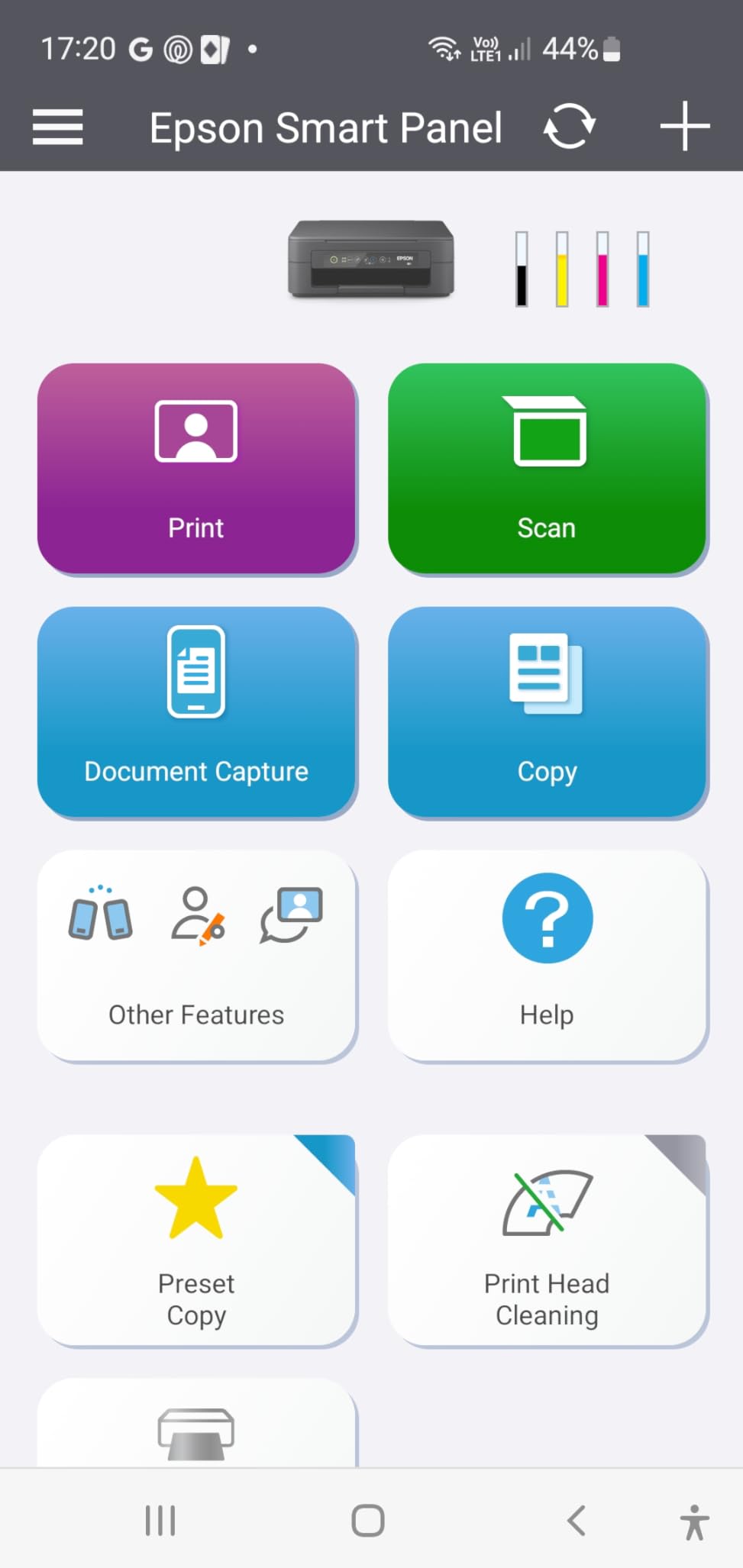Open the Print feature tile
The image size is (743, 1568).
point(196,469)
